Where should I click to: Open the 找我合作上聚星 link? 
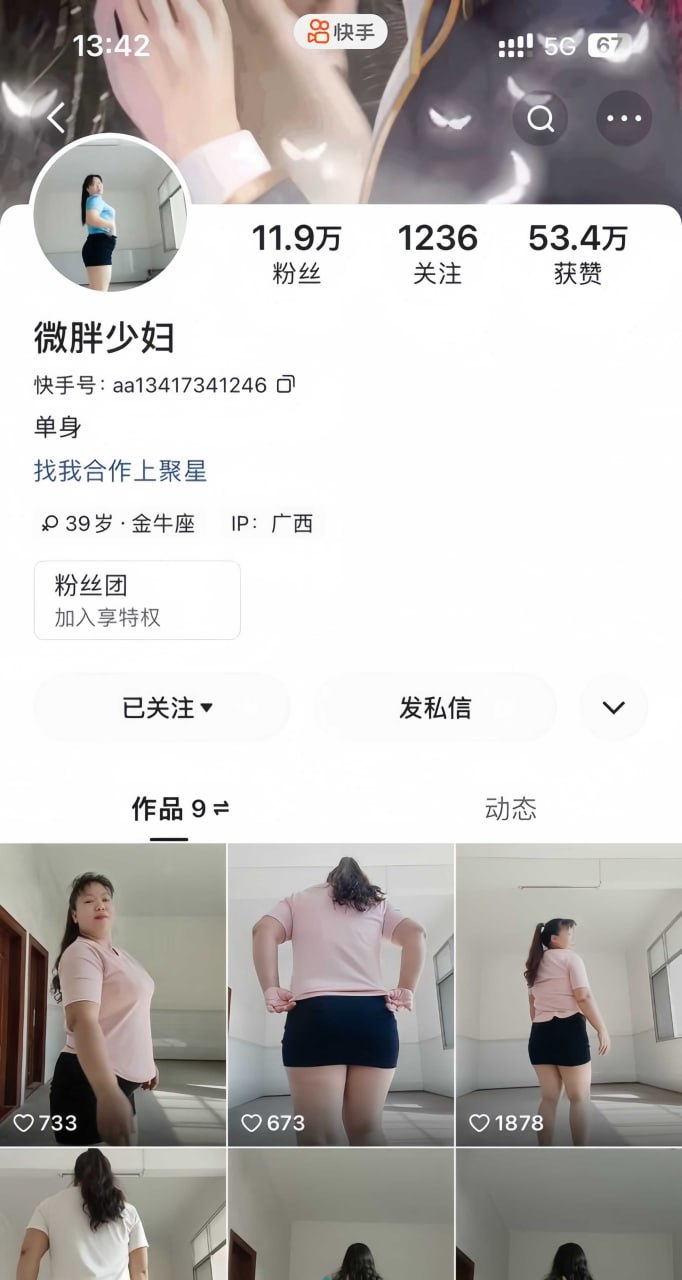(120, 471)
